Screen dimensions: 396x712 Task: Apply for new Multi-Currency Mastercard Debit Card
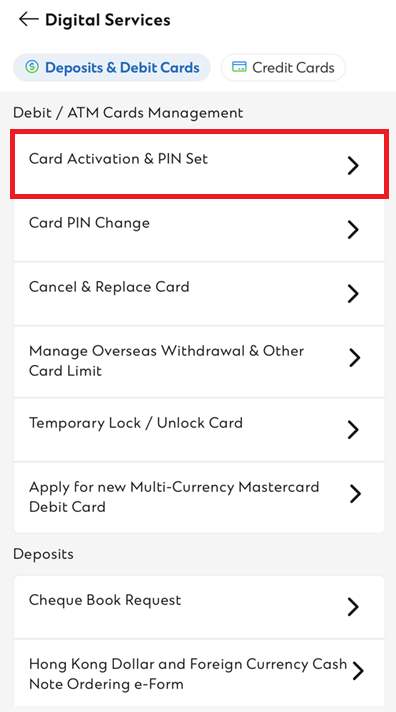click(199, 498)
